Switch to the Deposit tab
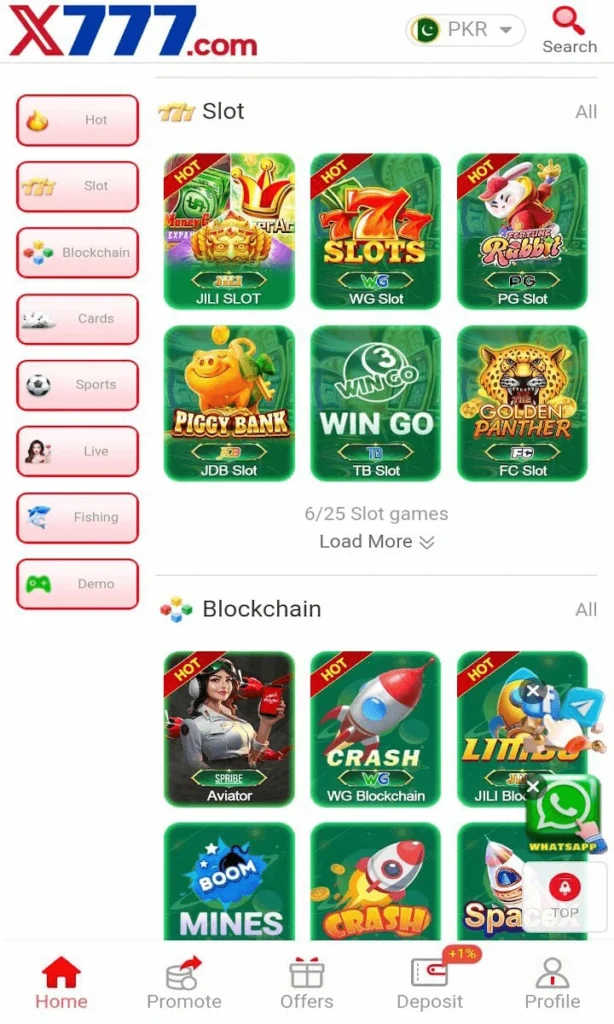 click(x=430, y=984)
